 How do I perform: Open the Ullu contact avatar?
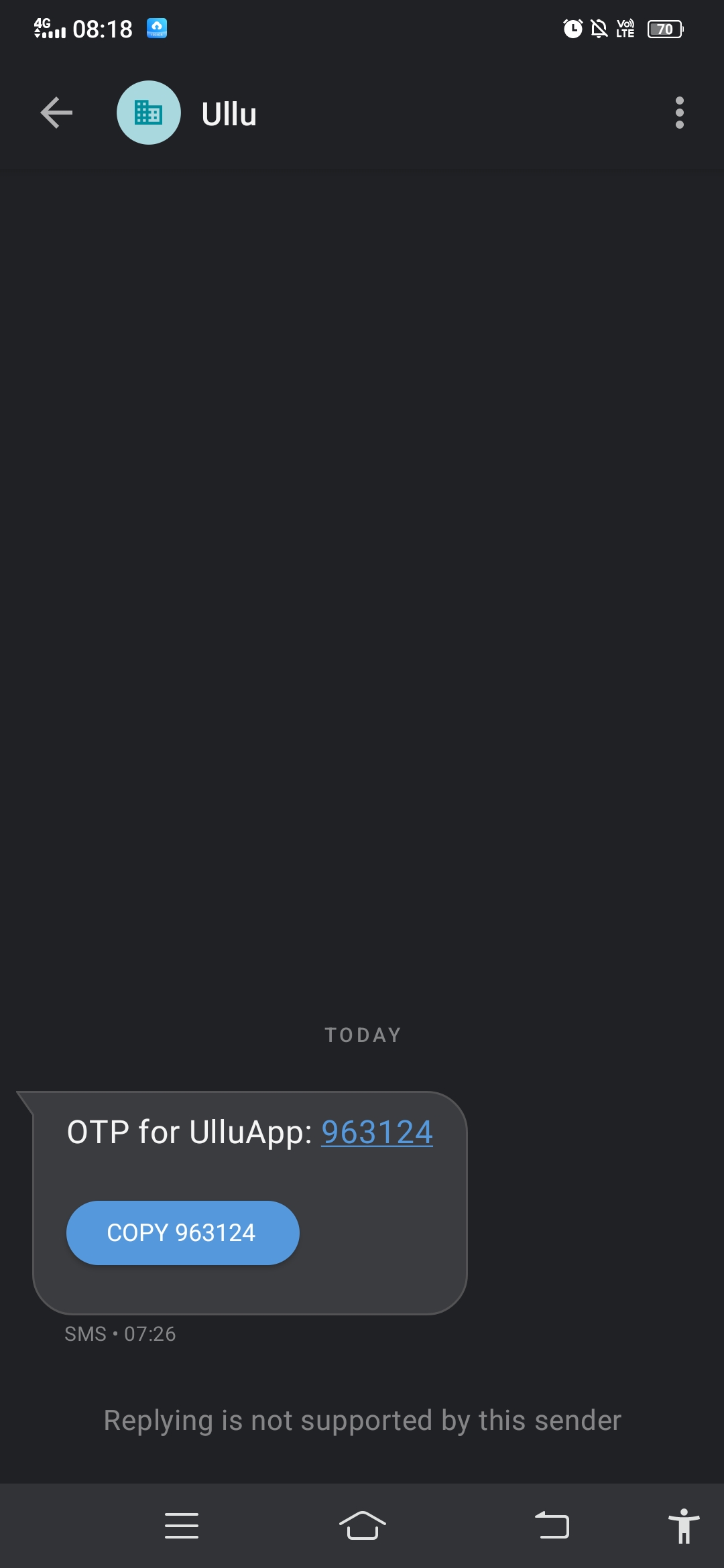pos(149,113)
